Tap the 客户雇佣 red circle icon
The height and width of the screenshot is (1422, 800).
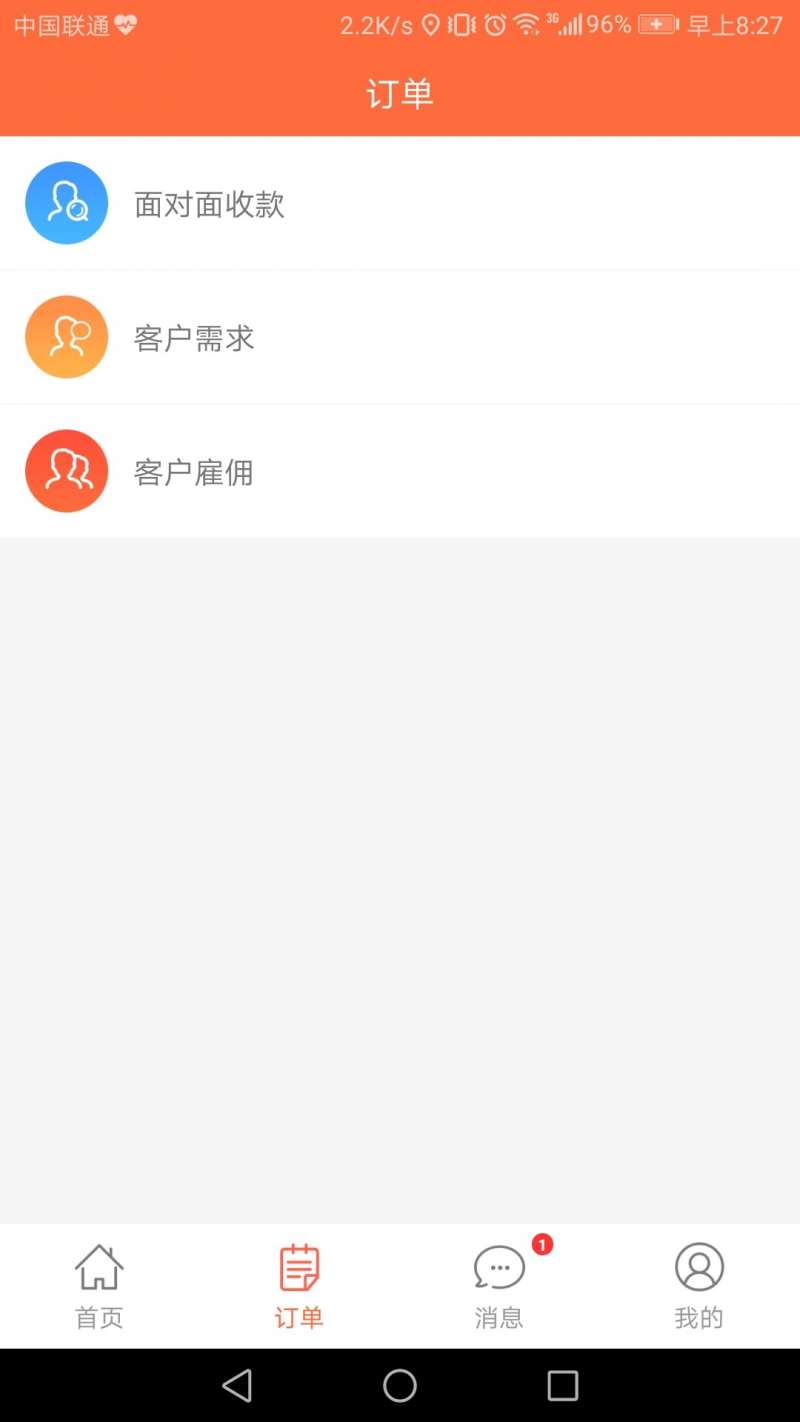coord(66,471)
